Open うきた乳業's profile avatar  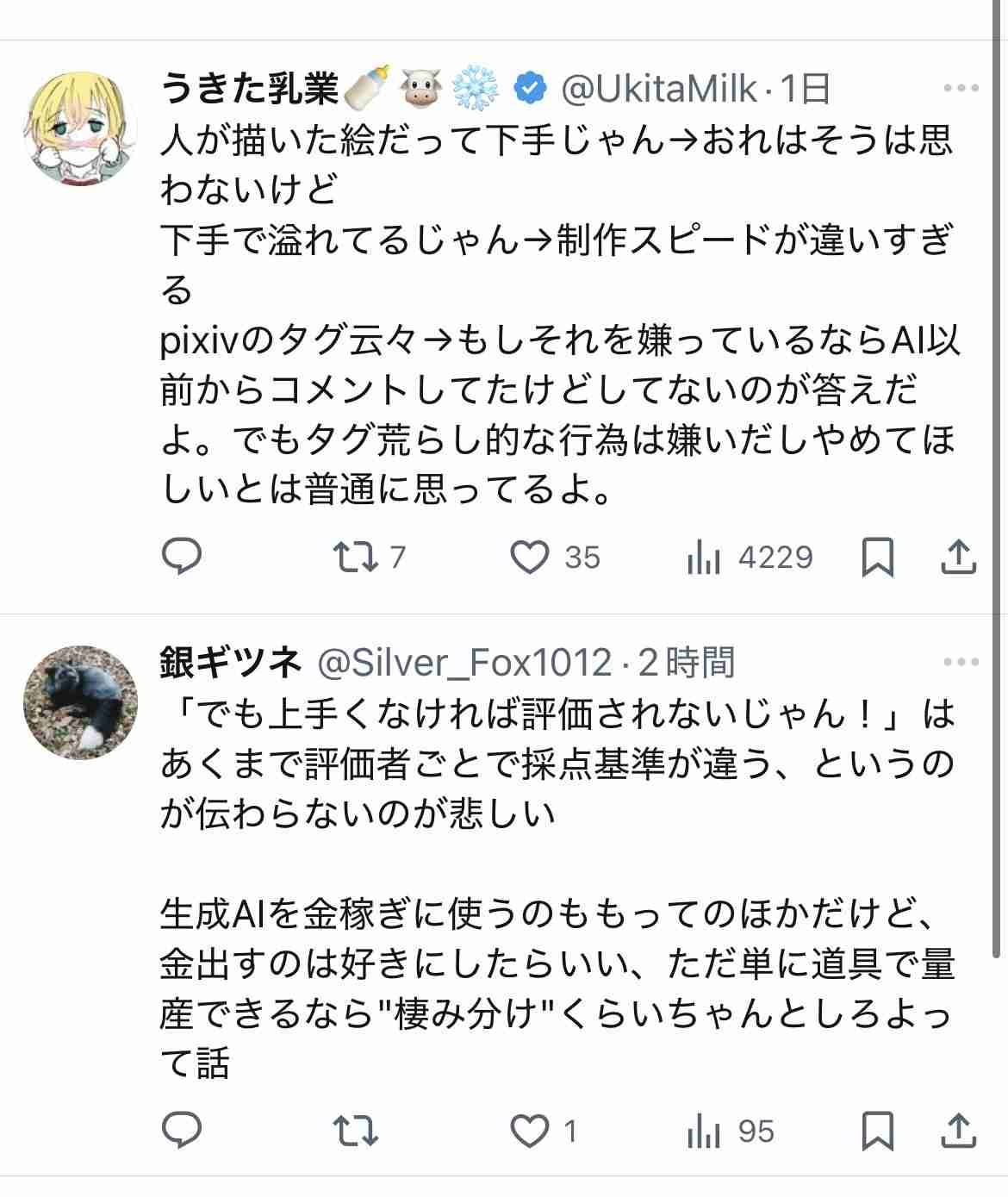(x=80, y=127)
